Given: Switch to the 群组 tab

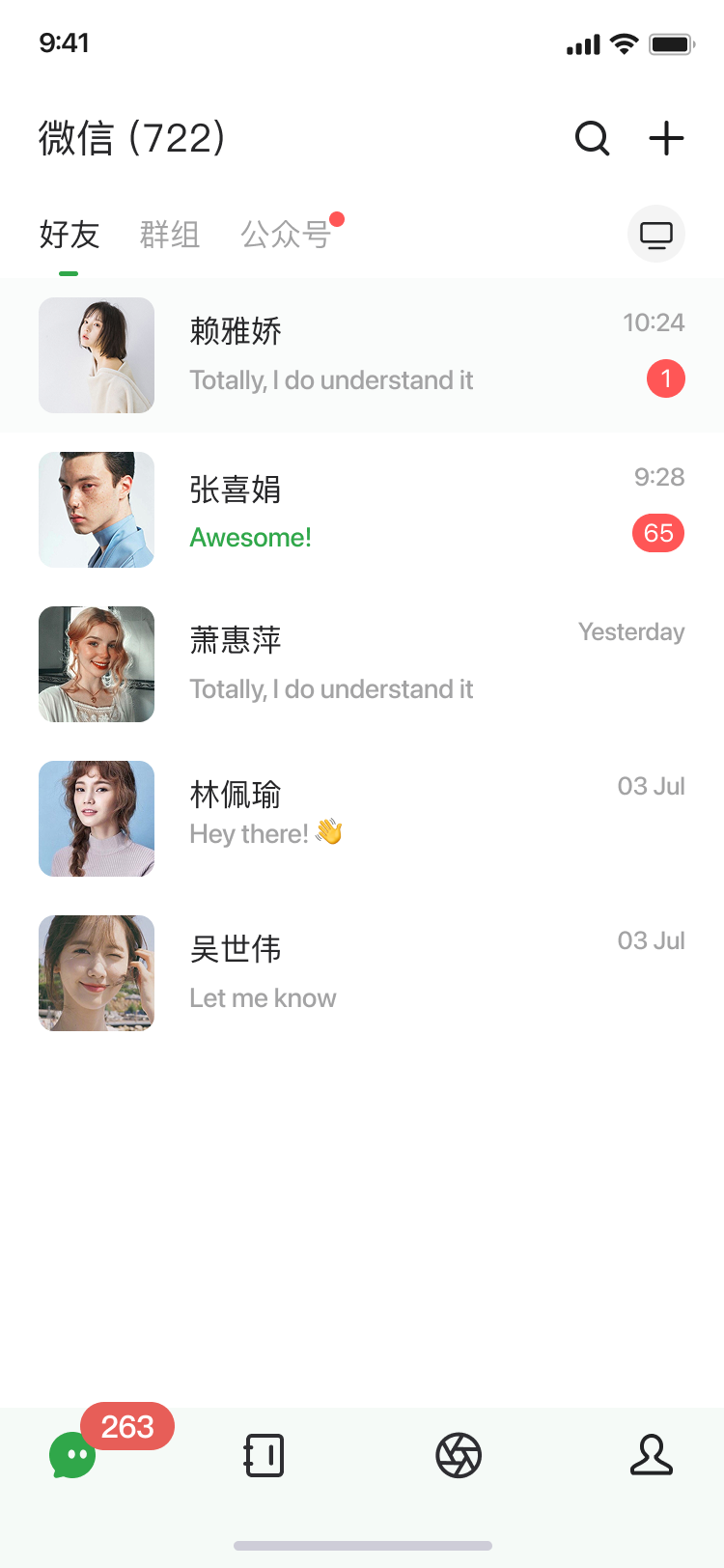Looking at the screenshot, I should tap(170, 235).
